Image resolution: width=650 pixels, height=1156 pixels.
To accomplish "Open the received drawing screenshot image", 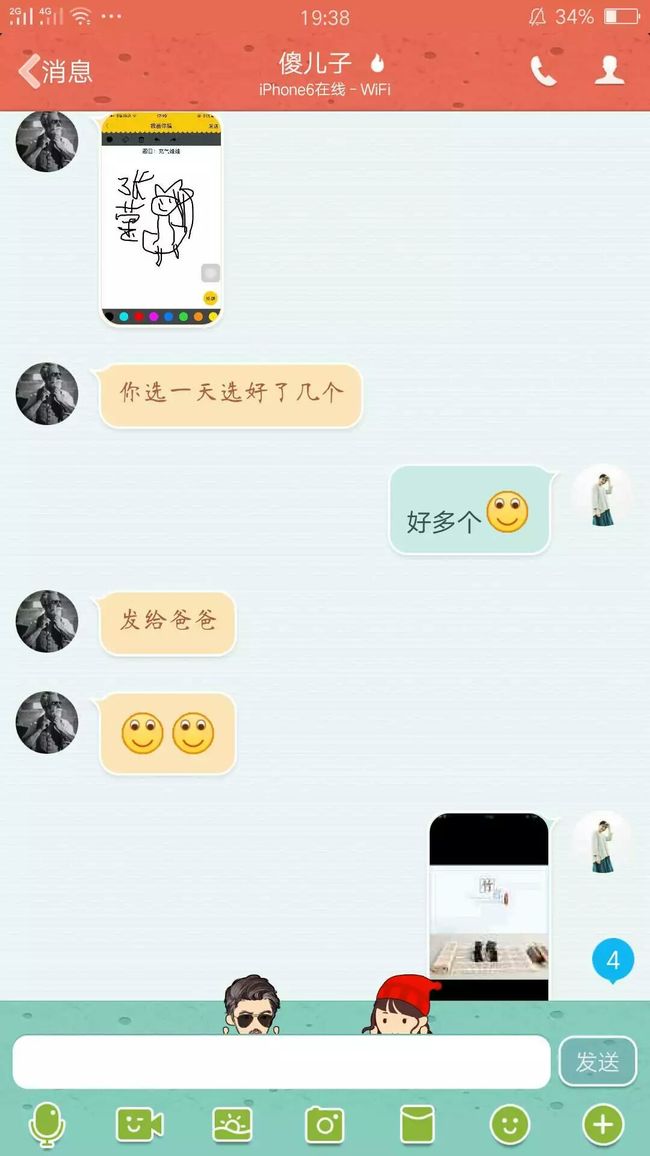I will 161,219.
